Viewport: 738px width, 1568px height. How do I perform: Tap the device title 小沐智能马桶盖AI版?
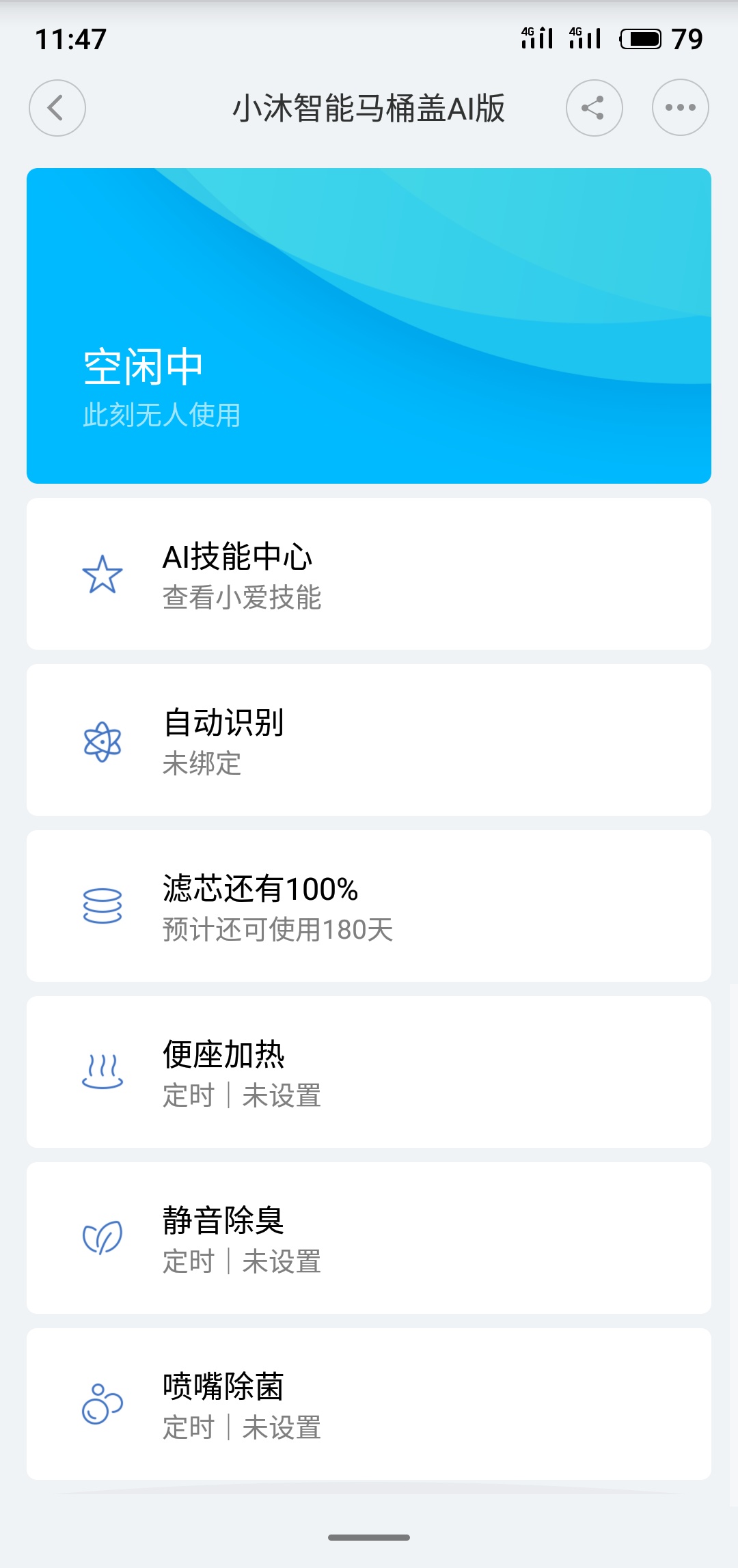(x=369, y=108)
